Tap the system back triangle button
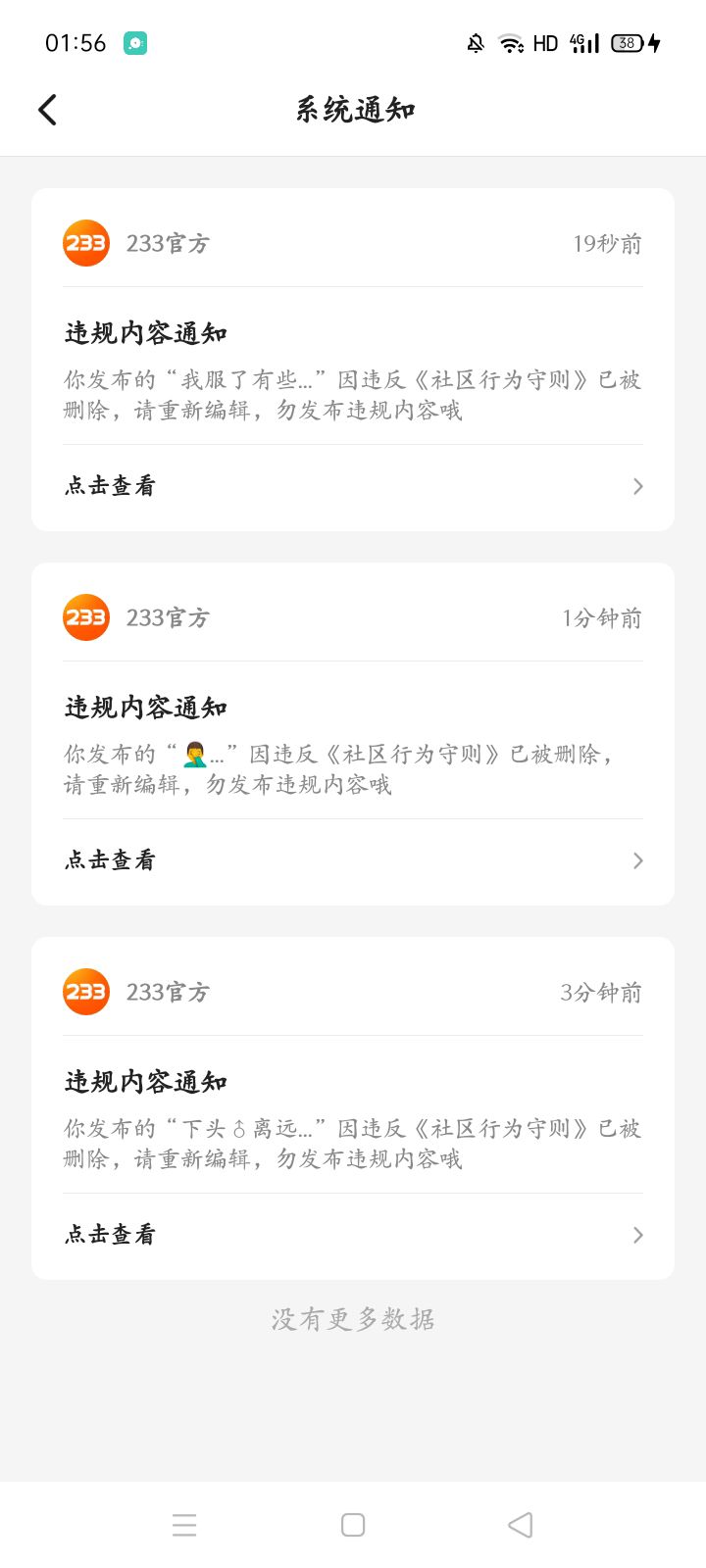The width and height of the screenshot is (706, 1568). (521, 1525)
